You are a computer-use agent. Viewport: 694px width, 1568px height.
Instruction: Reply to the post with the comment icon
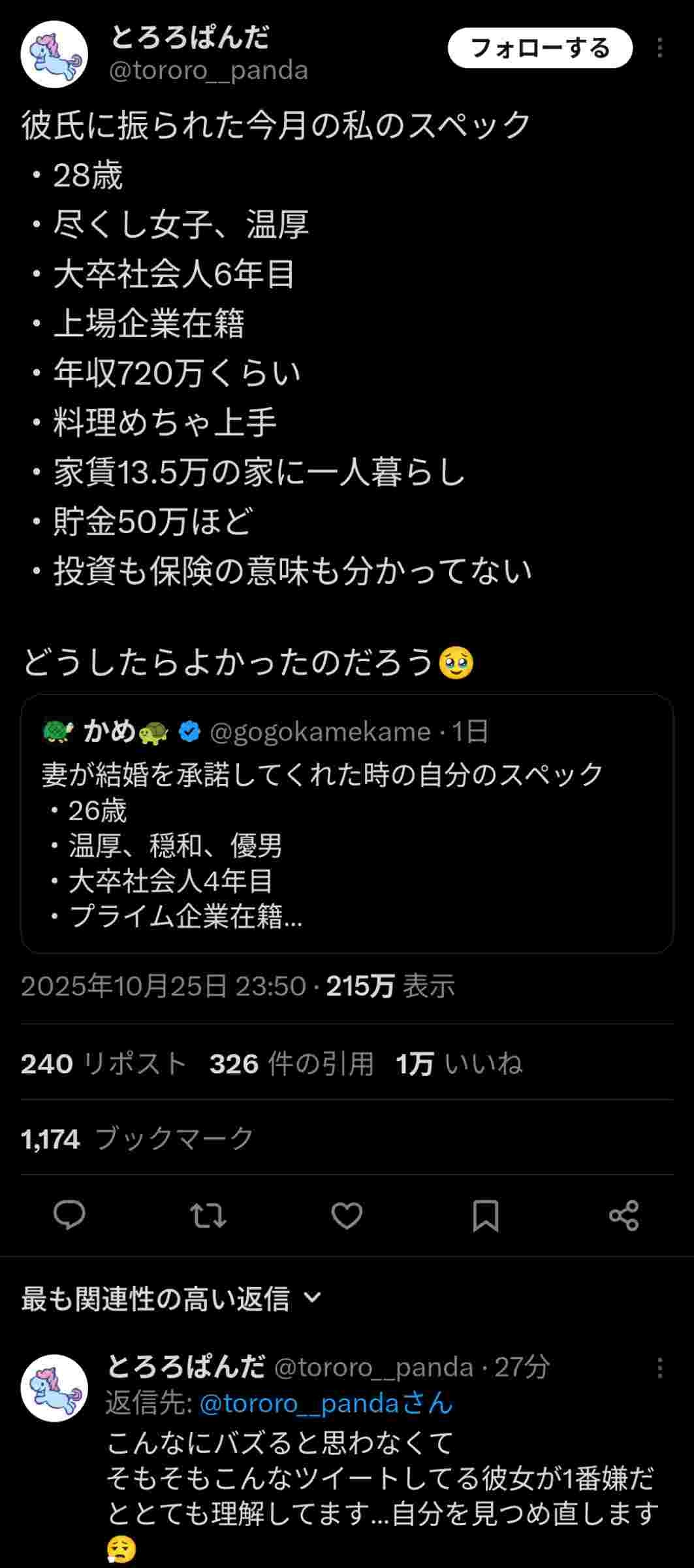tap(69, 1216)
